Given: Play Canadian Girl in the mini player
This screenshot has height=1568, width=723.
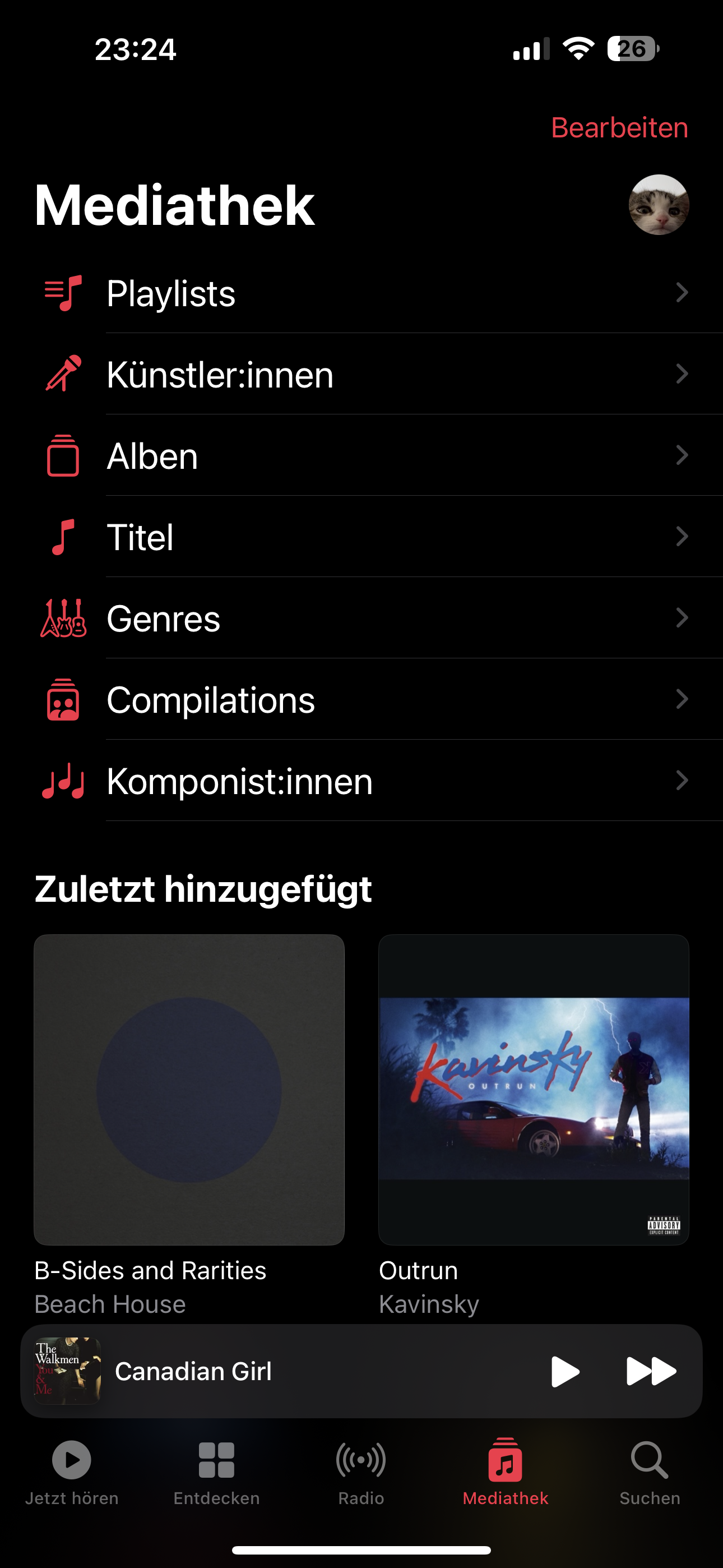Looking at the screenshot, I should coord(565,1371).
